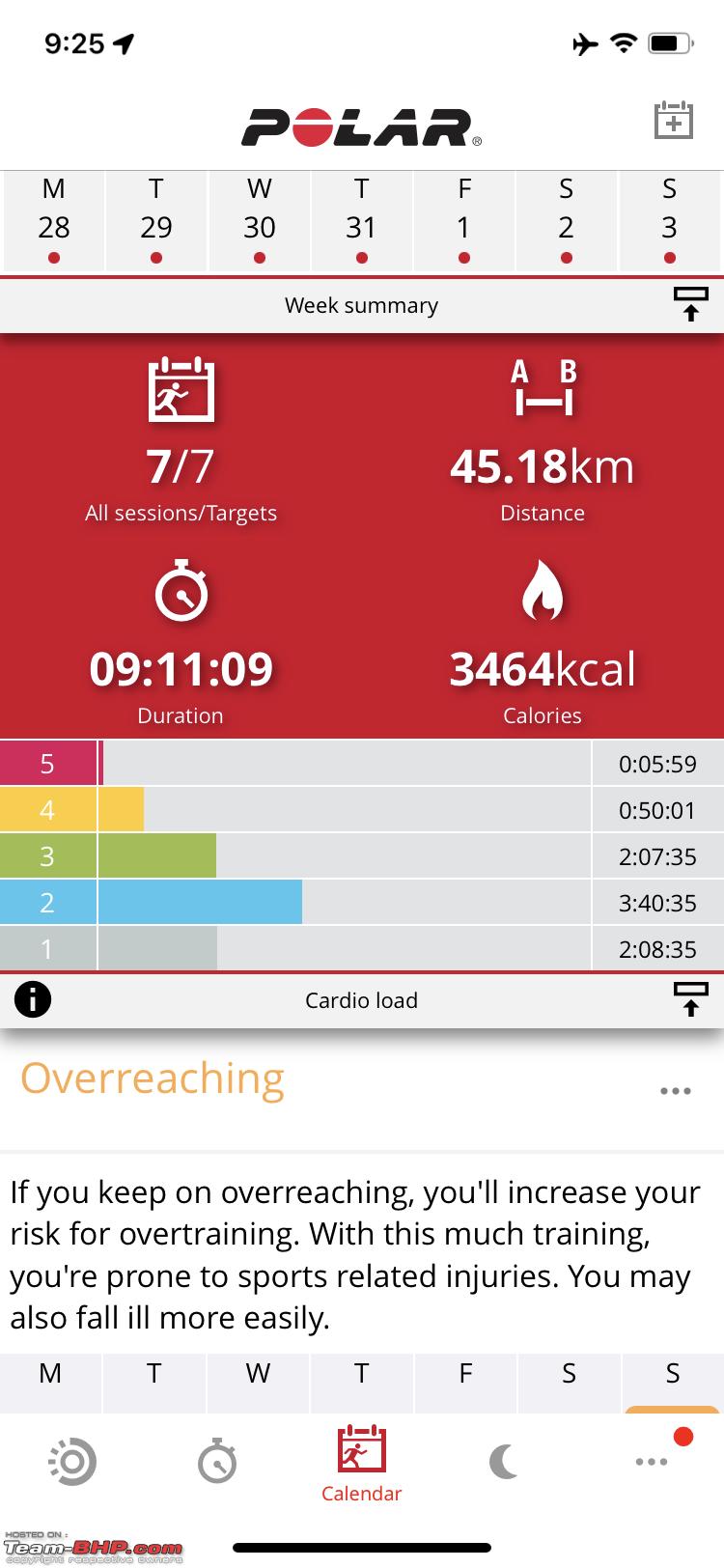
Task: Select Friday 1 in the week strip
Action: [x=463, y=222]
